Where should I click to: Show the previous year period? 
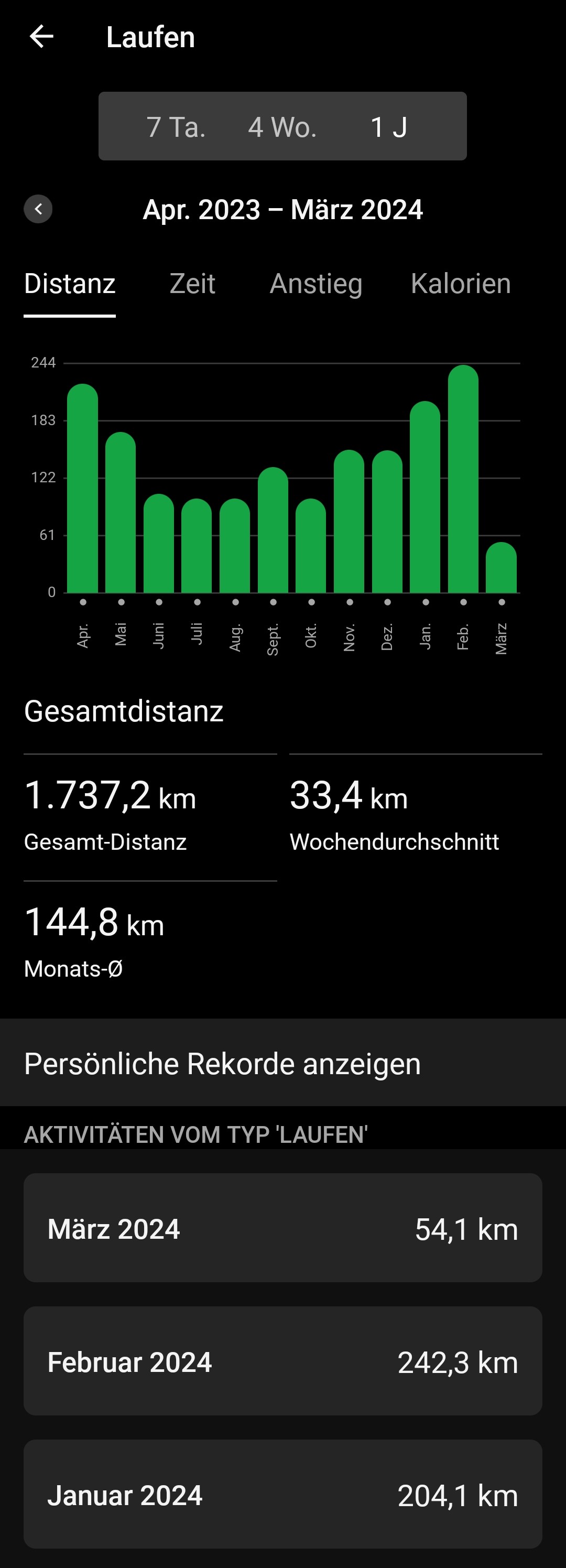[38, 209]
